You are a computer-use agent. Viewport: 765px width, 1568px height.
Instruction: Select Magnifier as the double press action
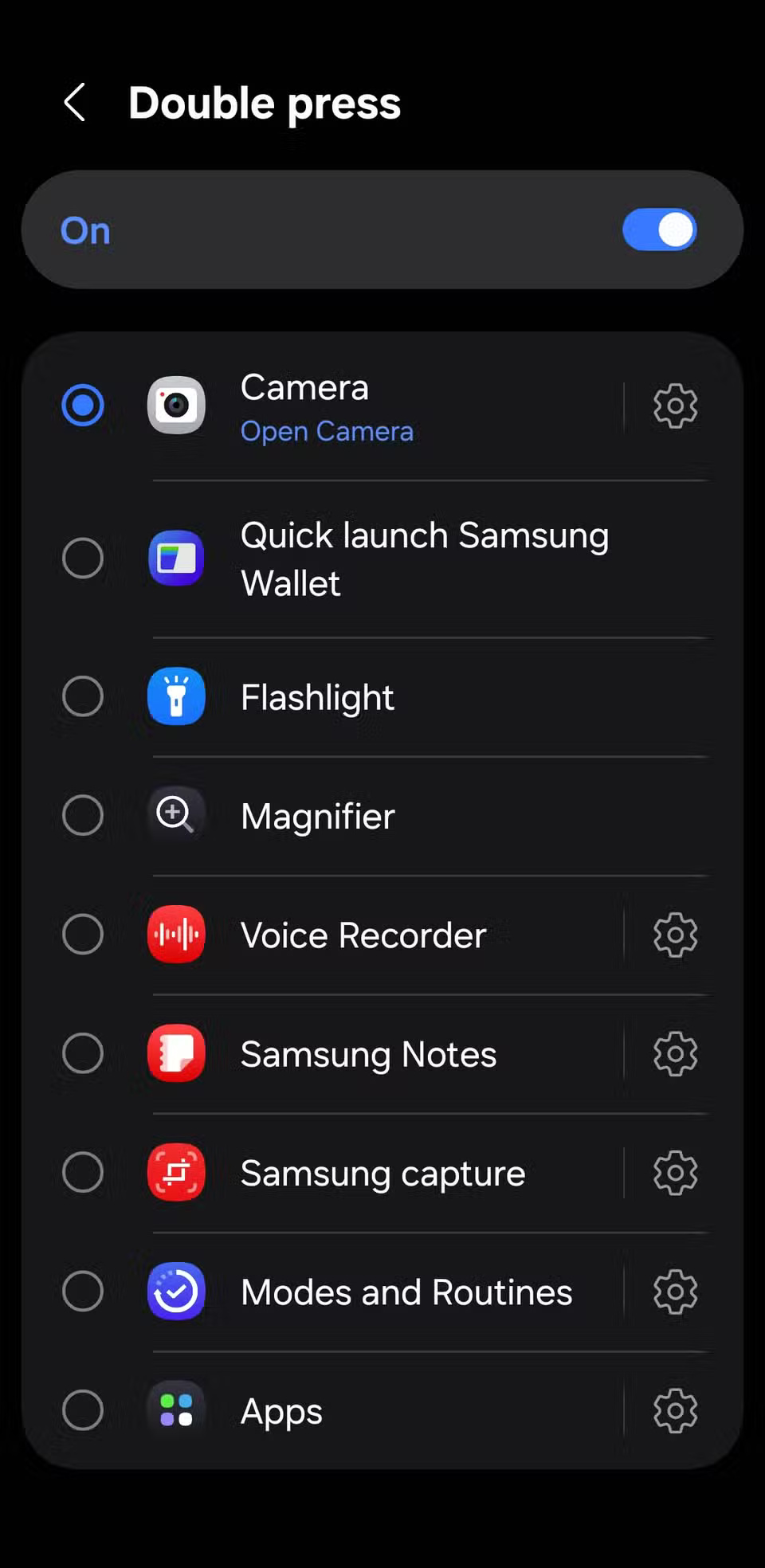(83, 815)
